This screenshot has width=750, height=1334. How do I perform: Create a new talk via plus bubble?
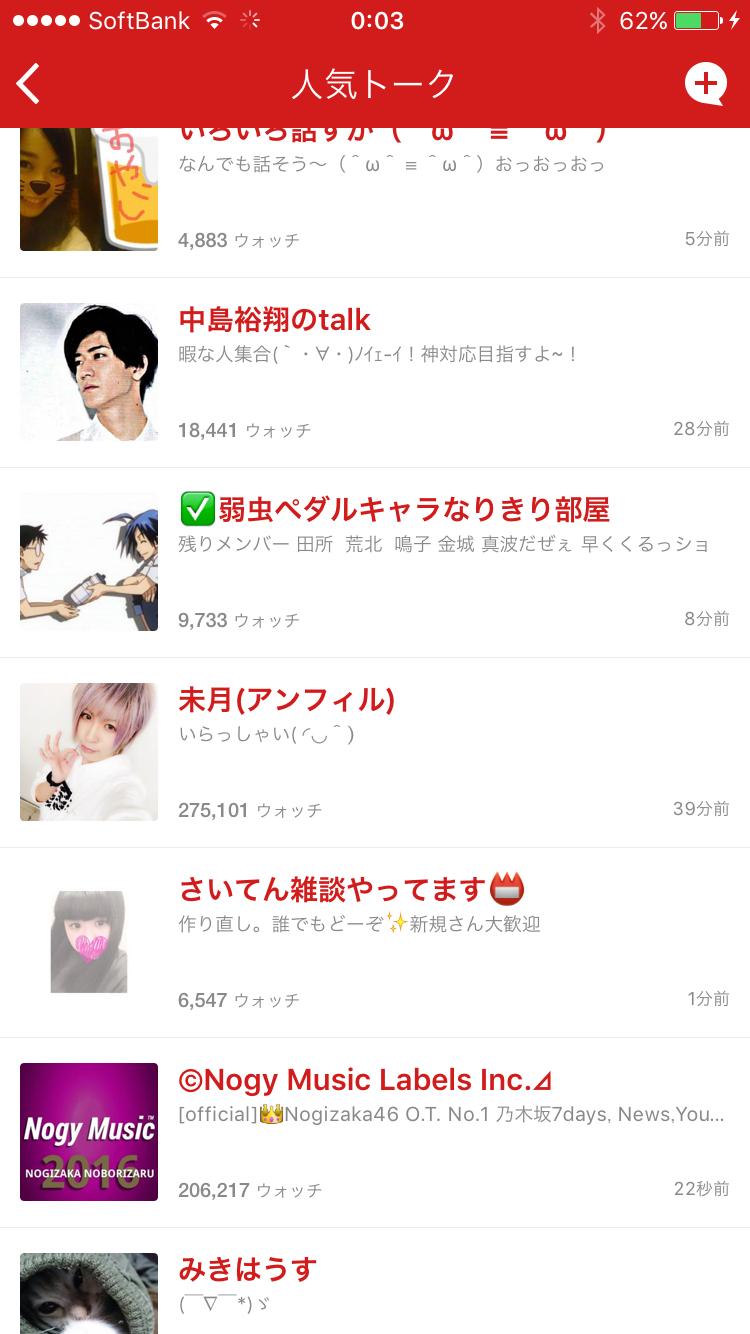[x=706, y=84]
